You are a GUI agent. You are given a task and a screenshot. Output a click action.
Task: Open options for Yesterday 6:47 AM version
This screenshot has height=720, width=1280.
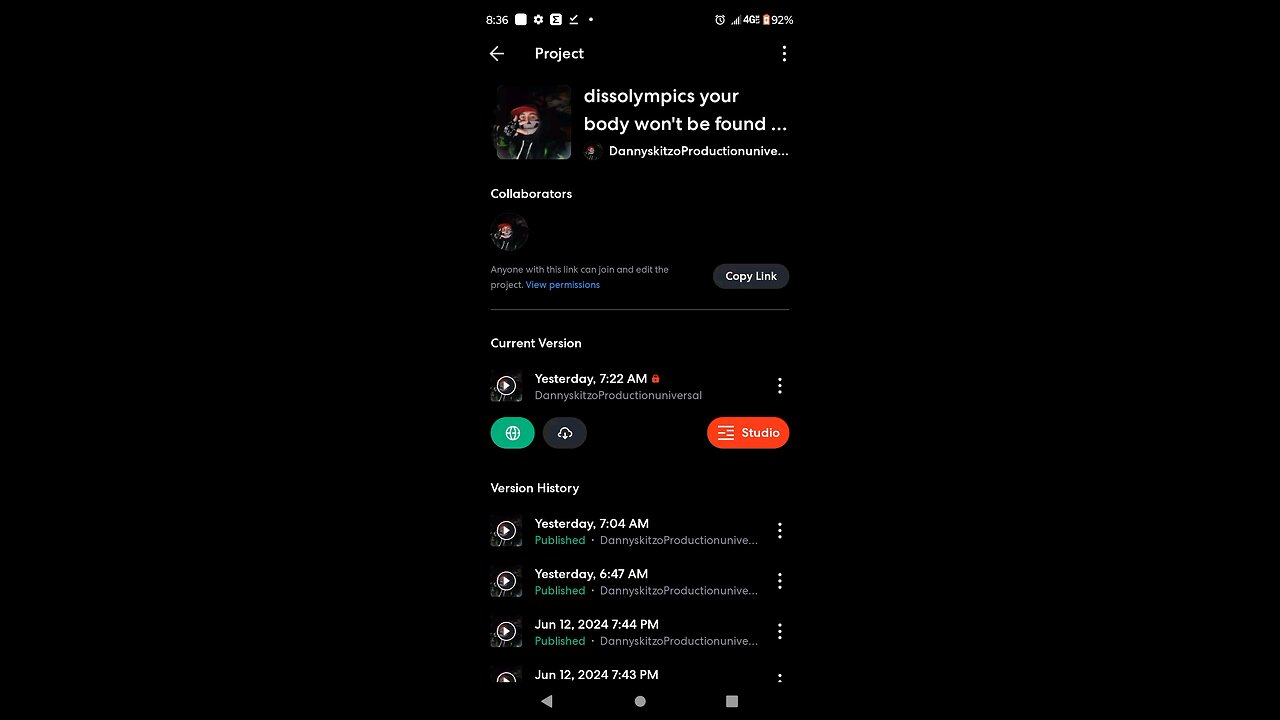tap(779, 581)
